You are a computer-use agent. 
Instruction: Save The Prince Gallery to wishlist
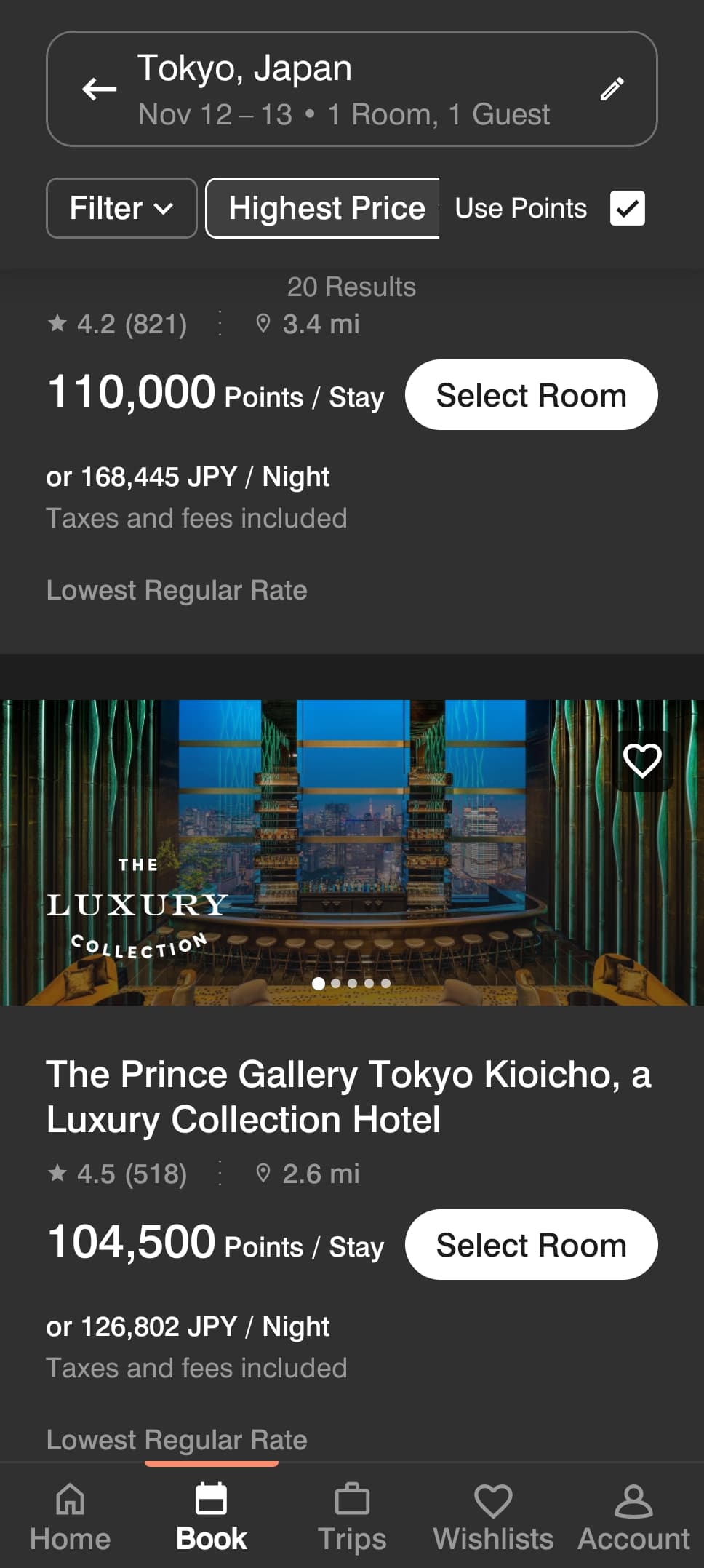tap(642, 760)
